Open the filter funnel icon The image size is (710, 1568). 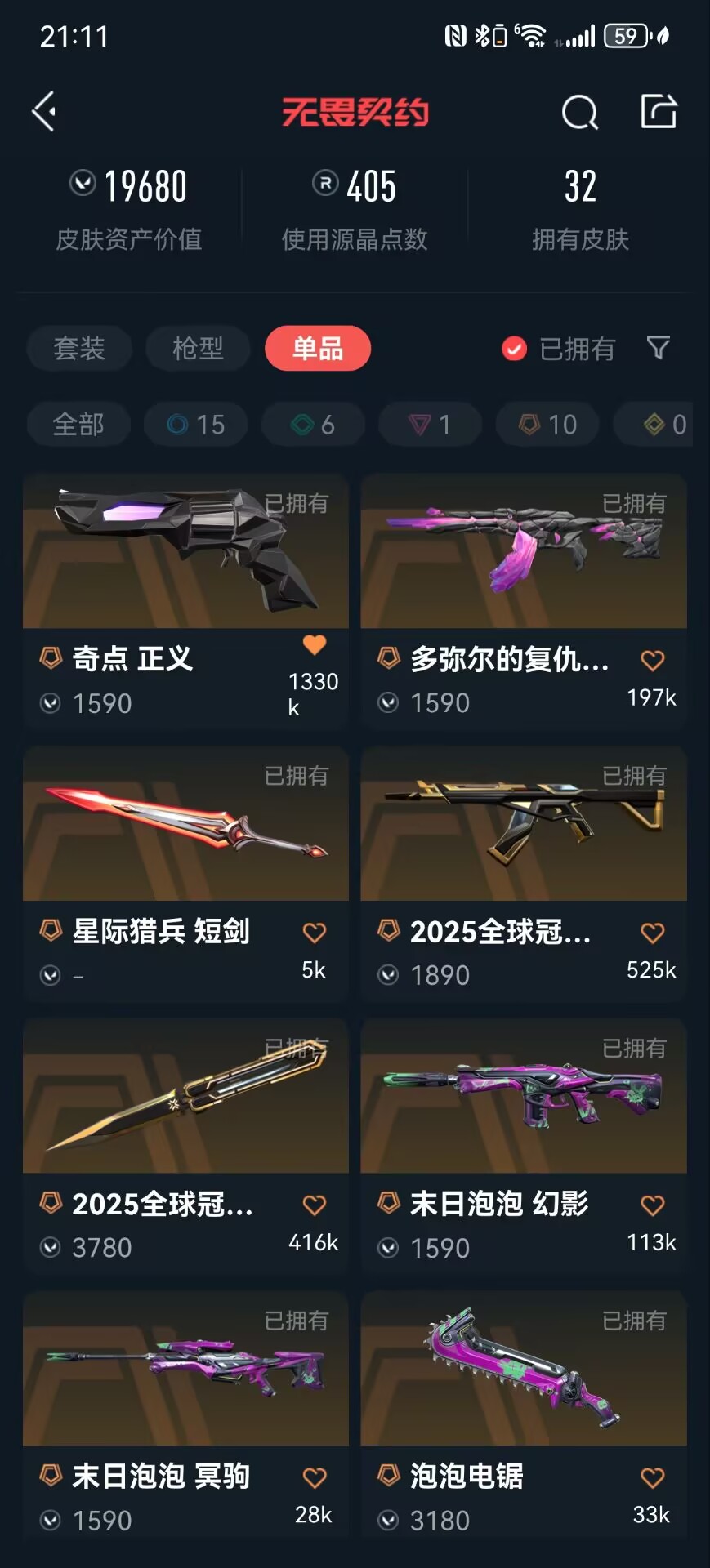(659, 348)
